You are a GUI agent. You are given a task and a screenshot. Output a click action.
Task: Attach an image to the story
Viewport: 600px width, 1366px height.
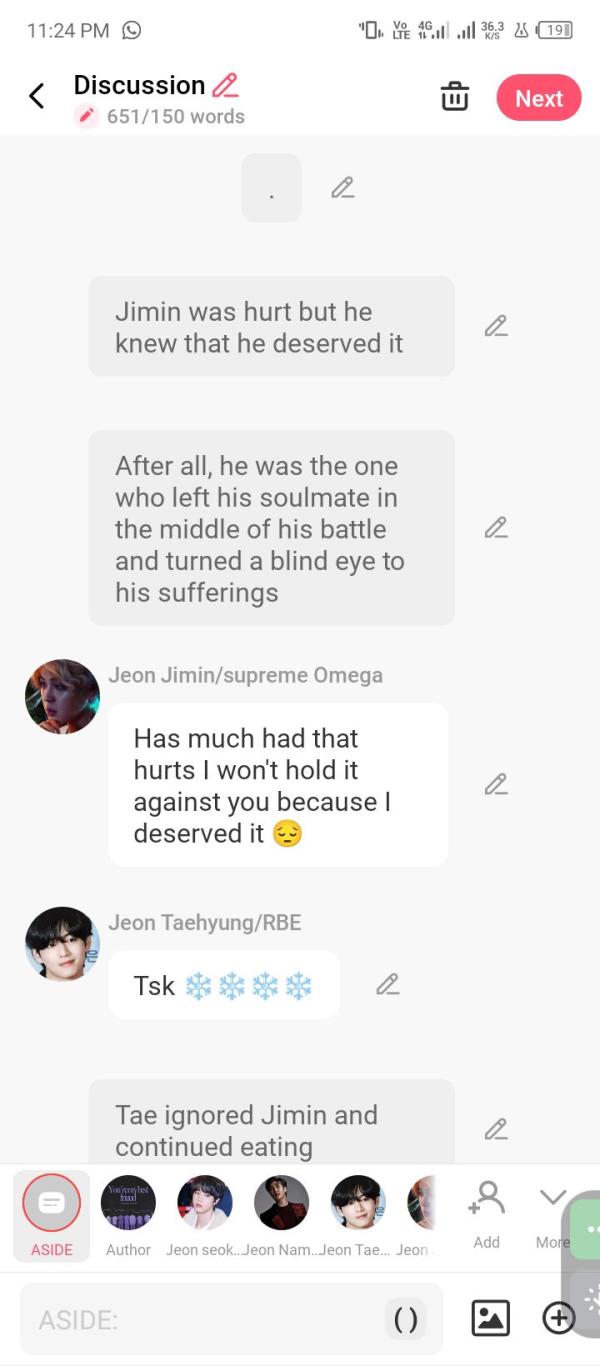tap(490, 1318)
